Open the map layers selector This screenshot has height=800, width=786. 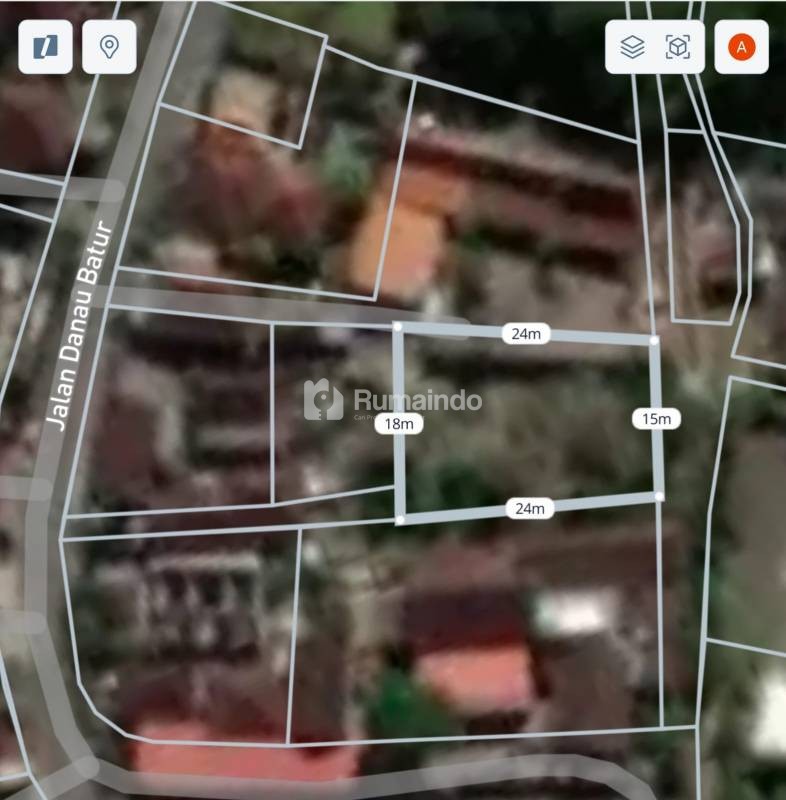[632, 47]
